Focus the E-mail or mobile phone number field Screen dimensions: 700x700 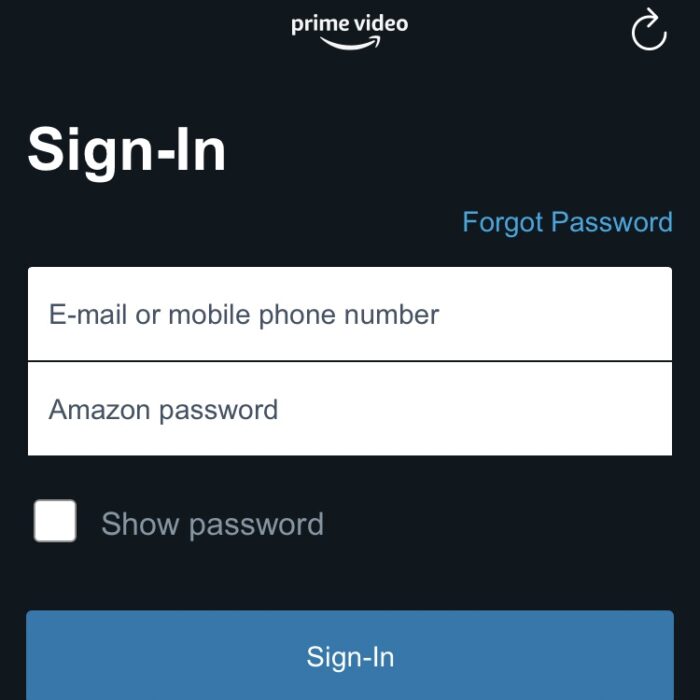(x=349, y=314)
